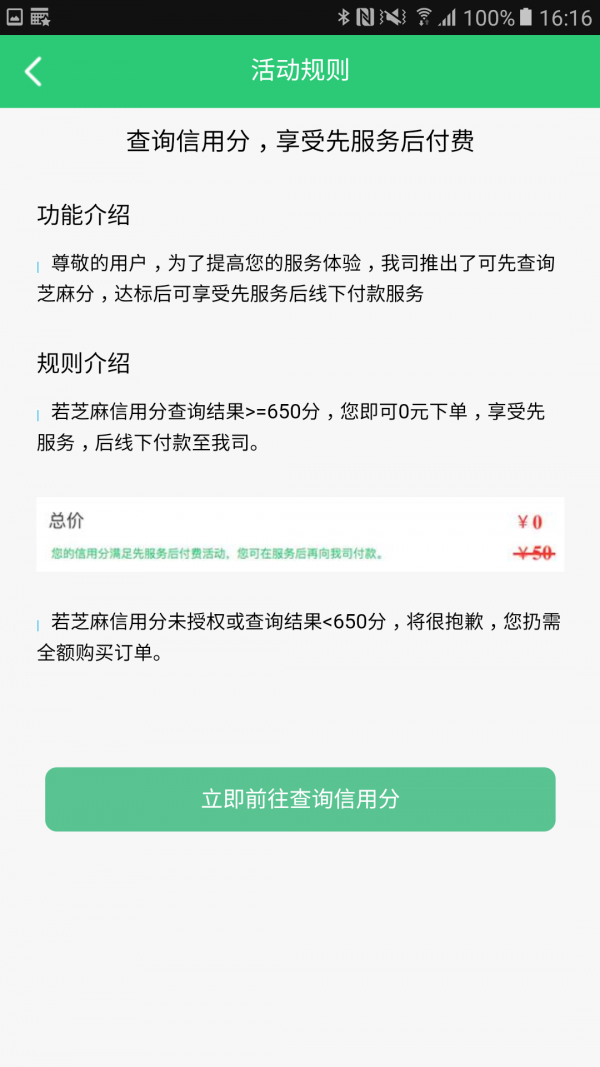Tap the 立即前往查询信用分 button
600x1067 pixels.
click(300, 799)
